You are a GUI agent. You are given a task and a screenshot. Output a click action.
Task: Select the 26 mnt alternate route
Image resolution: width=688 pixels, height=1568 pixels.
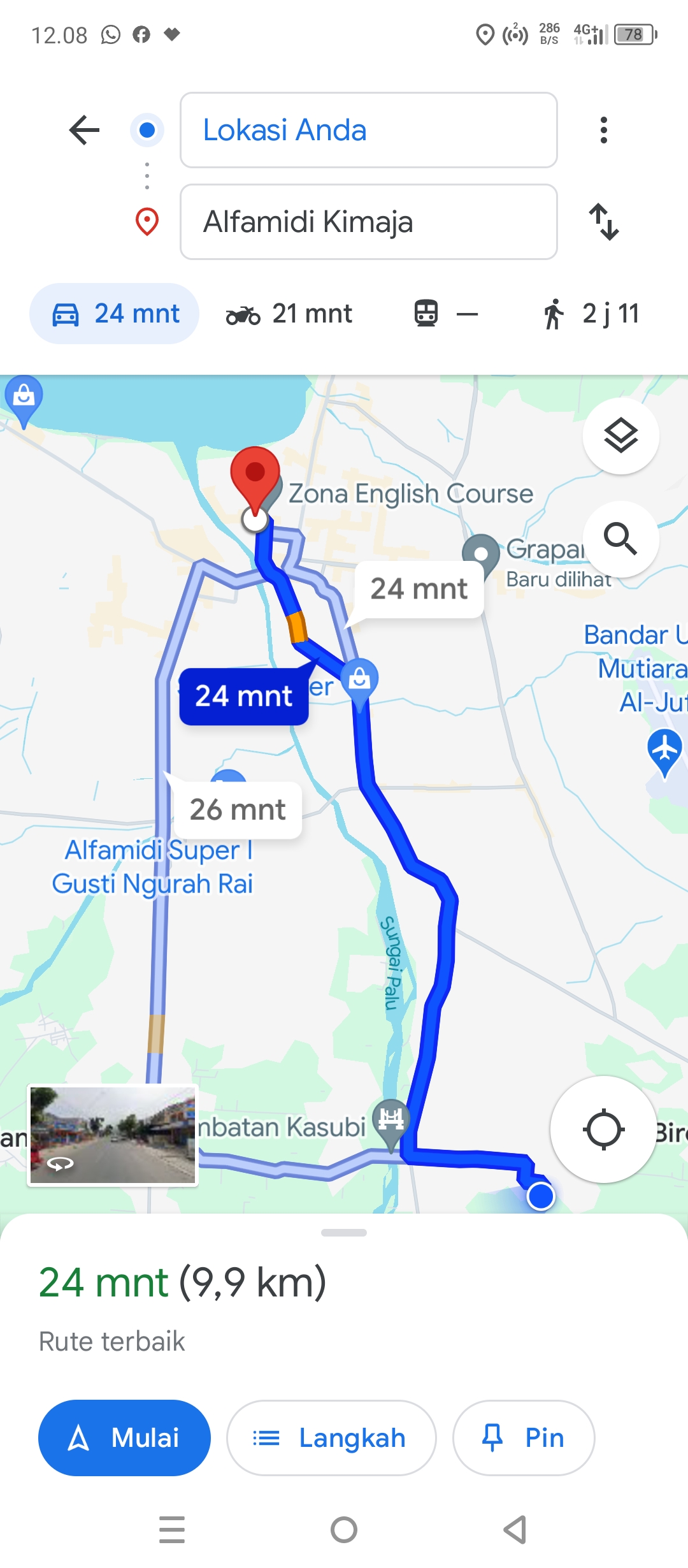pos(238,809)
